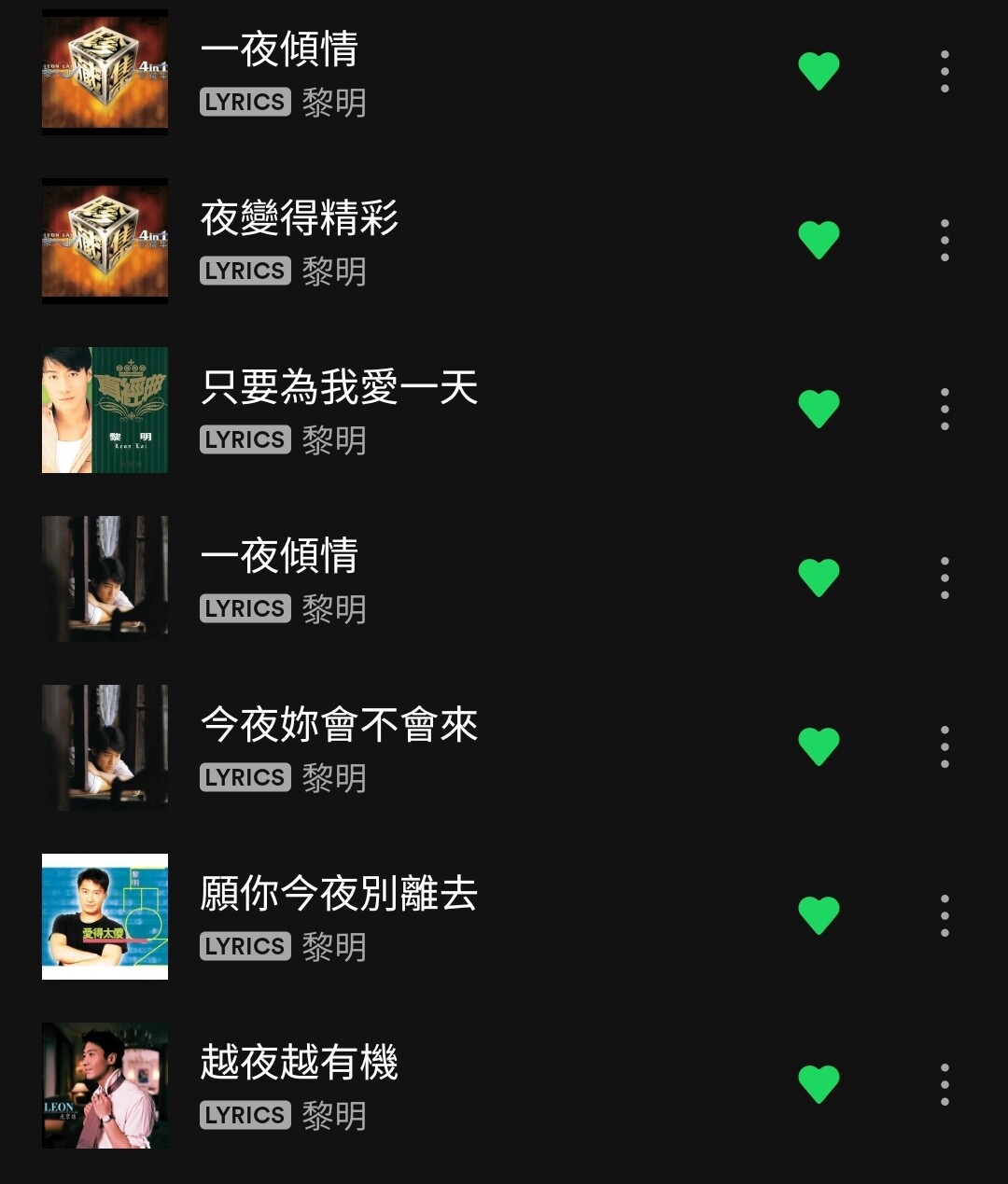Play the song 越夜越有機

click(299, 1064)
